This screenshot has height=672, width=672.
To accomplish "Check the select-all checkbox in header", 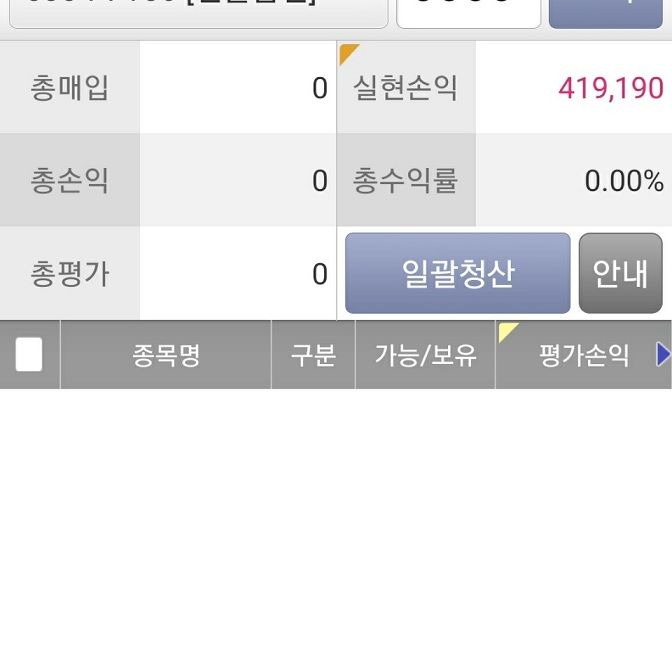I will tap(29, 355).
